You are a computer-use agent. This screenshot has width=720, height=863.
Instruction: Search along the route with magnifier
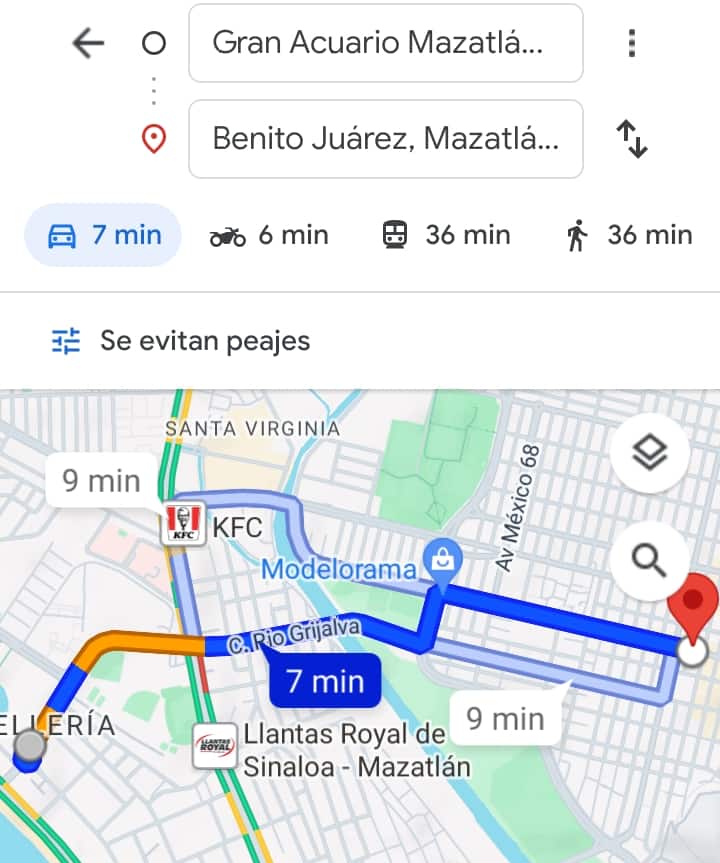(x=649, y=561)
